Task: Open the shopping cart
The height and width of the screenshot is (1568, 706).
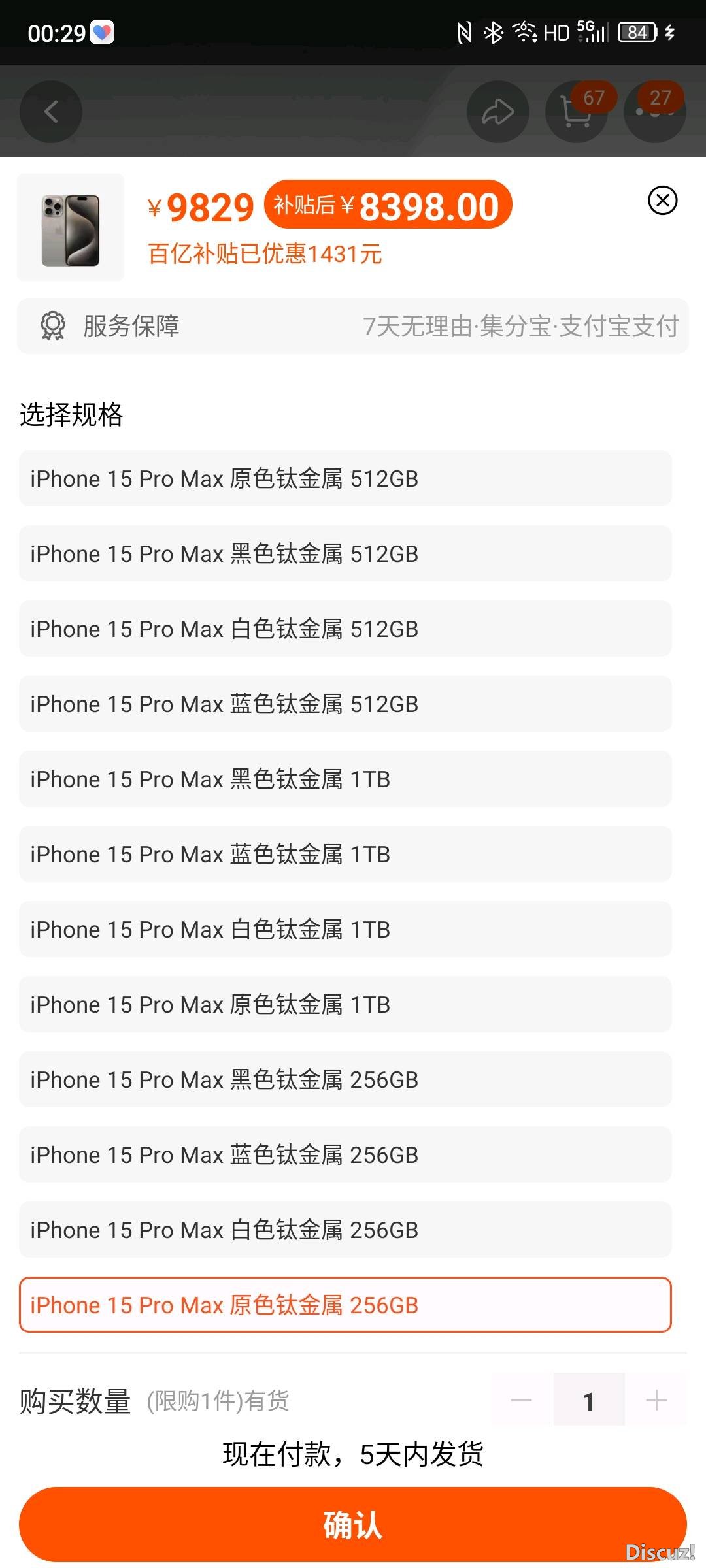Action: [577, 112]
